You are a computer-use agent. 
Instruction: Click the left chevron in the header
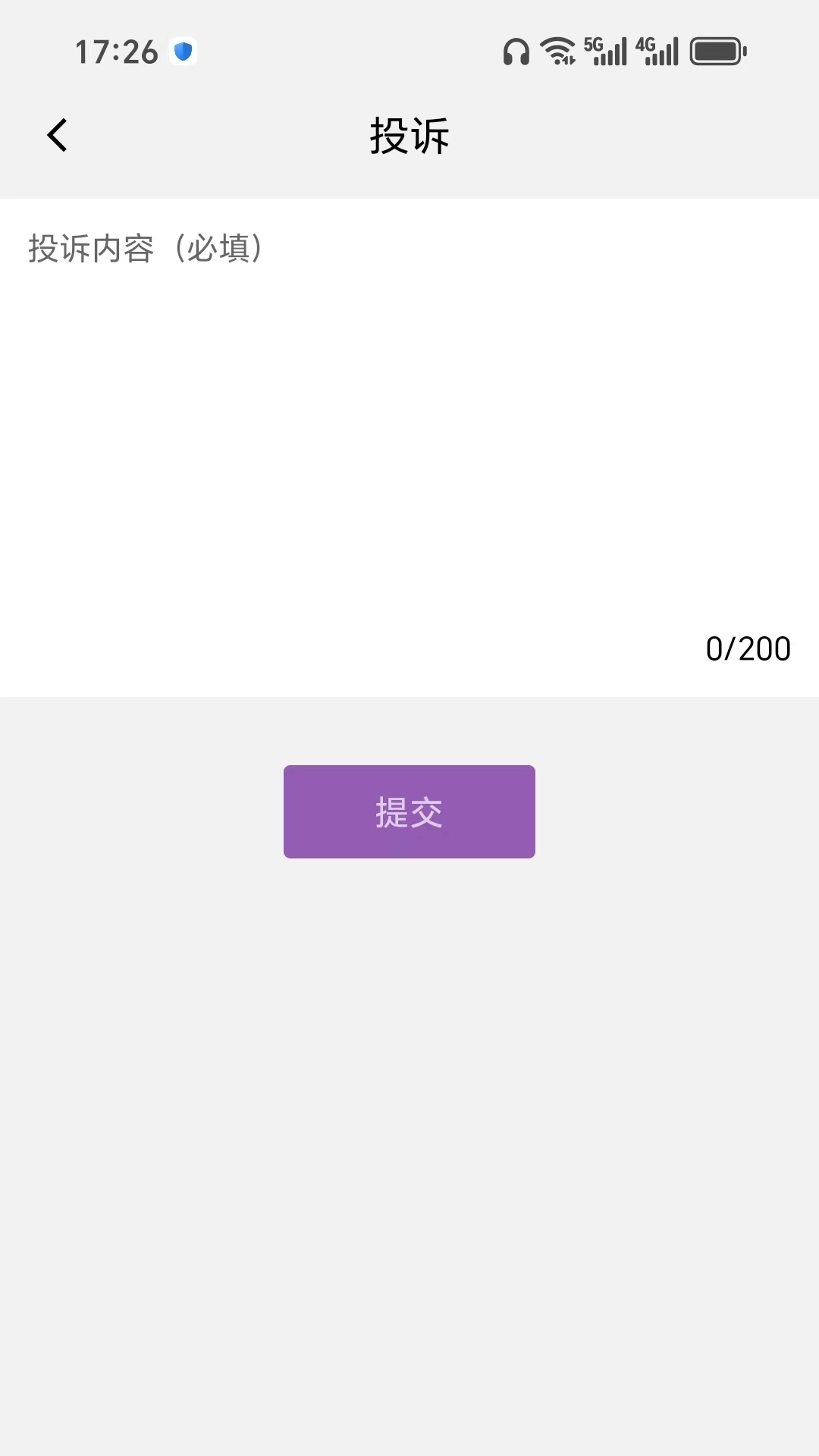coord(57,134)
